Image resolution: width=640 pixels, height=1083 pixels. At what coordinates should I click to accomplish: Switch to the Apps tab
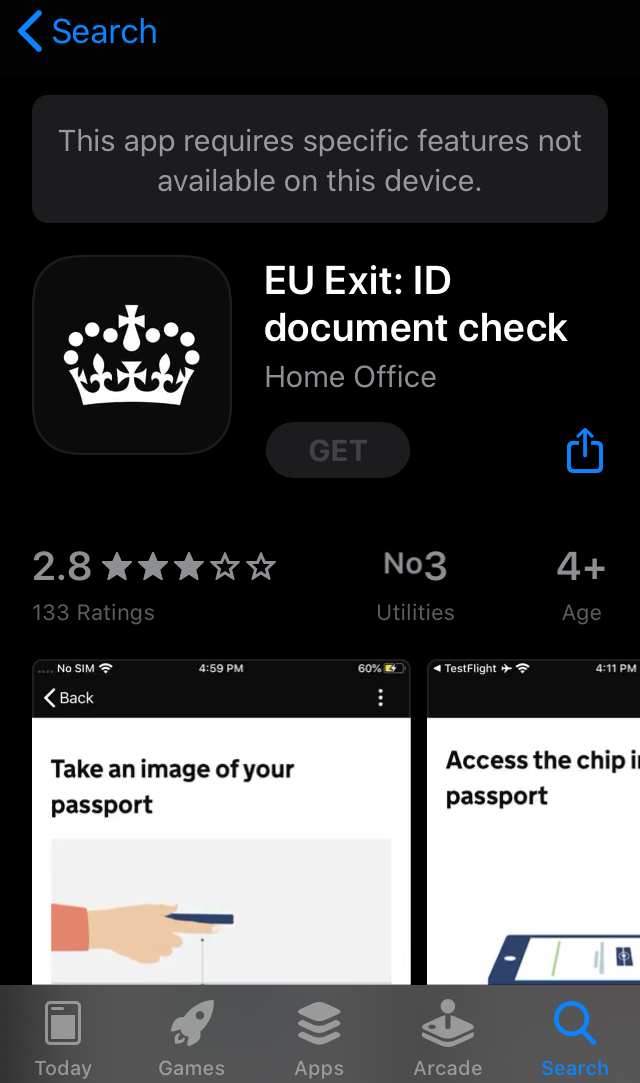point(319,1039)
